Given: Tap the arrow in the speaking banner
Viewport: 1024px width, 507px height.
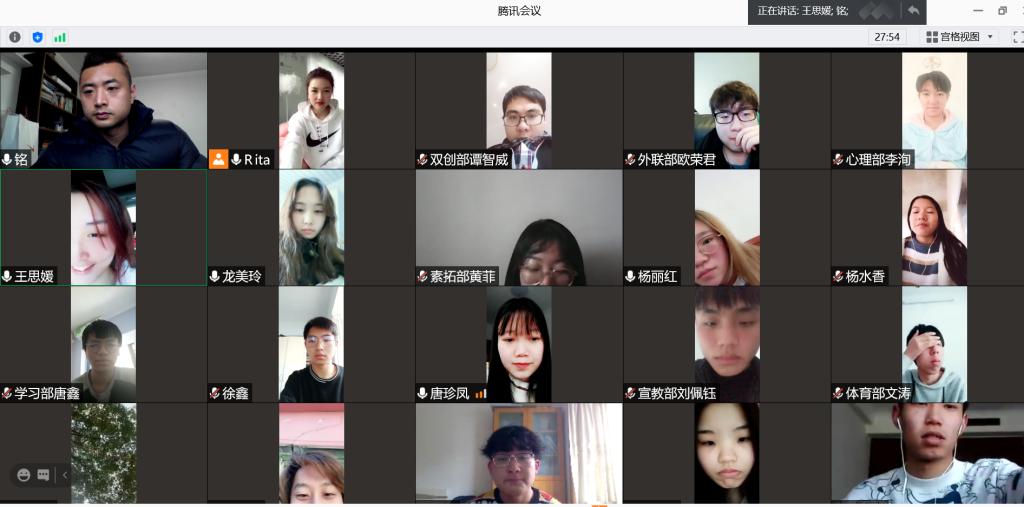Looking at the screenshot, I should point(913,11).
